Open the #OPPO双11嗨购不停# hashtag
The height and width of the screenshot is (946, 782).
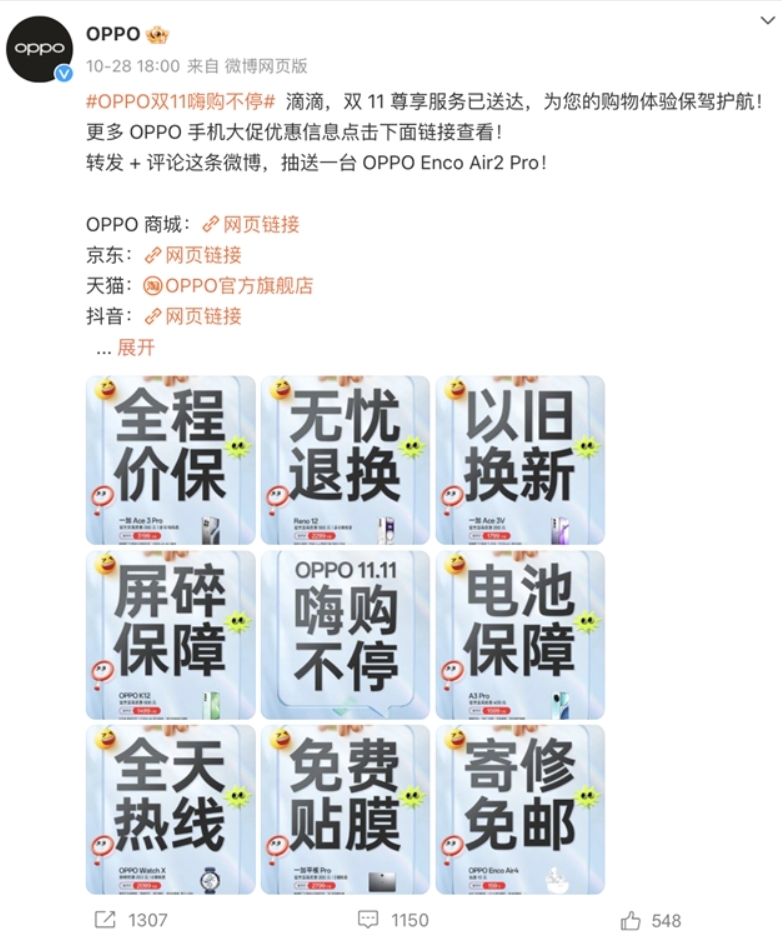pos(181,101)
